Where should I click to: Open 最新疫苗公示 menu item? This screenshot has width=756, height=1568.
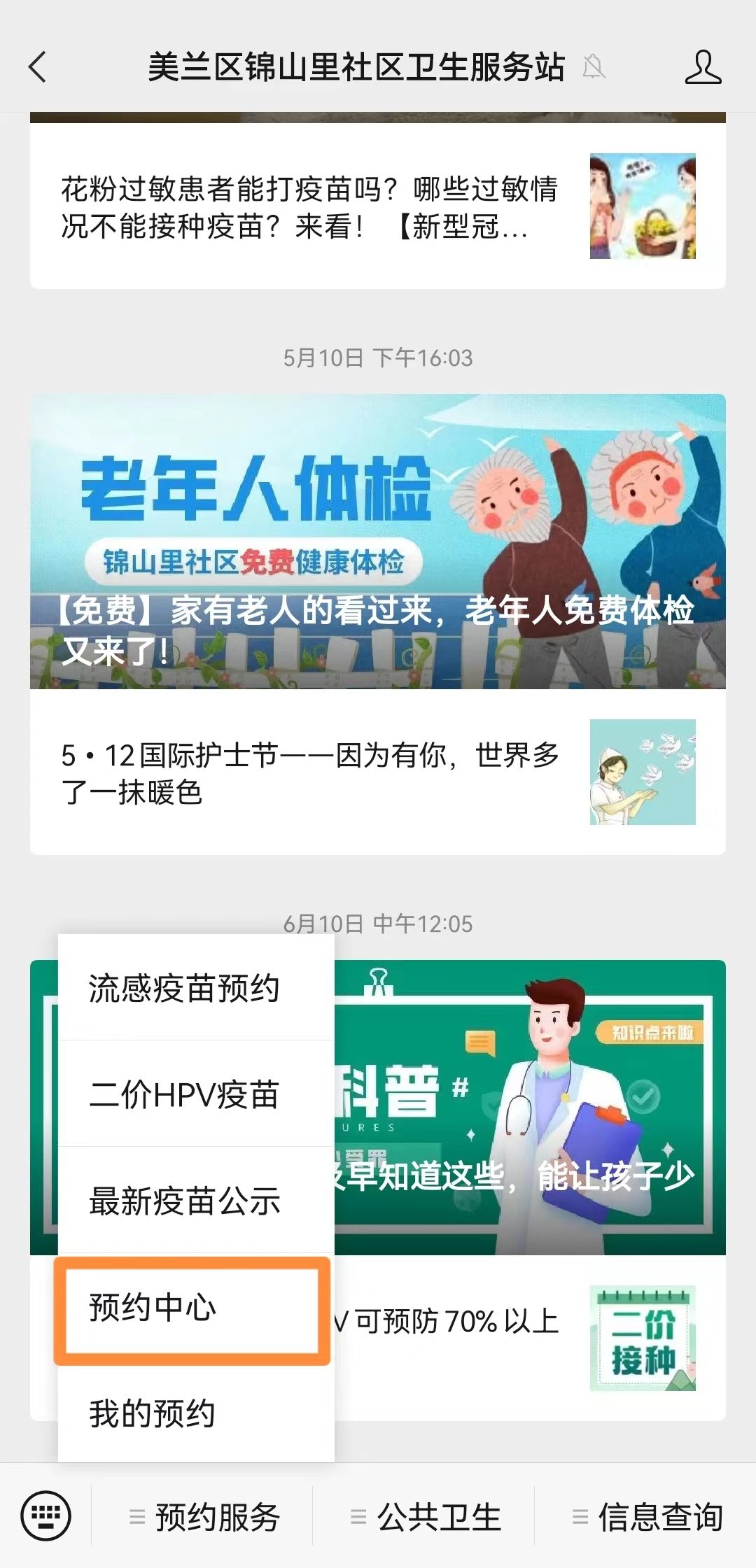point(184,1201)
